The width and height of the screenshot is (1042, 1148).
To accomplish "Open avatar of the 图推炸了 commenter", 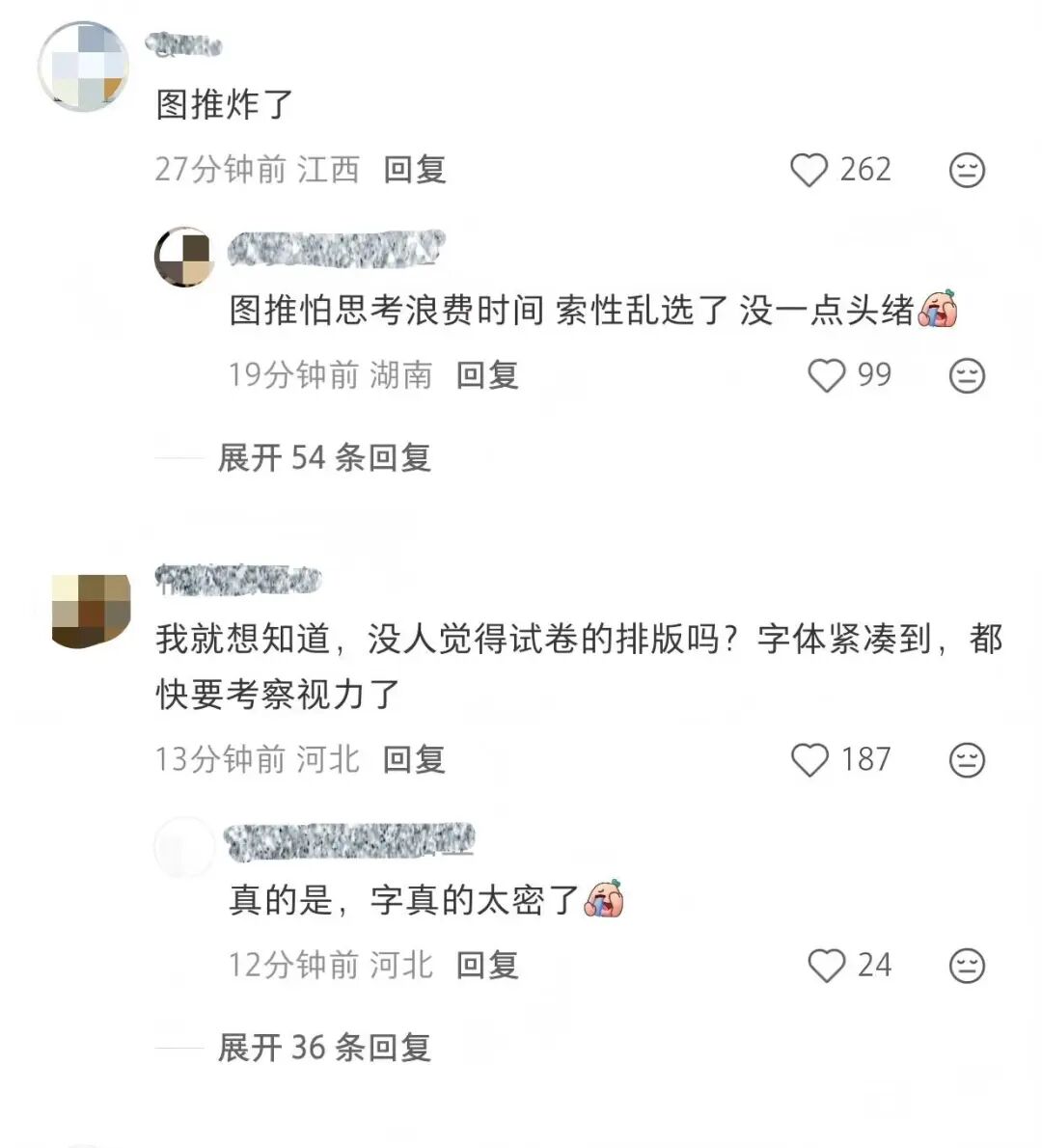I will click(84, 66).
